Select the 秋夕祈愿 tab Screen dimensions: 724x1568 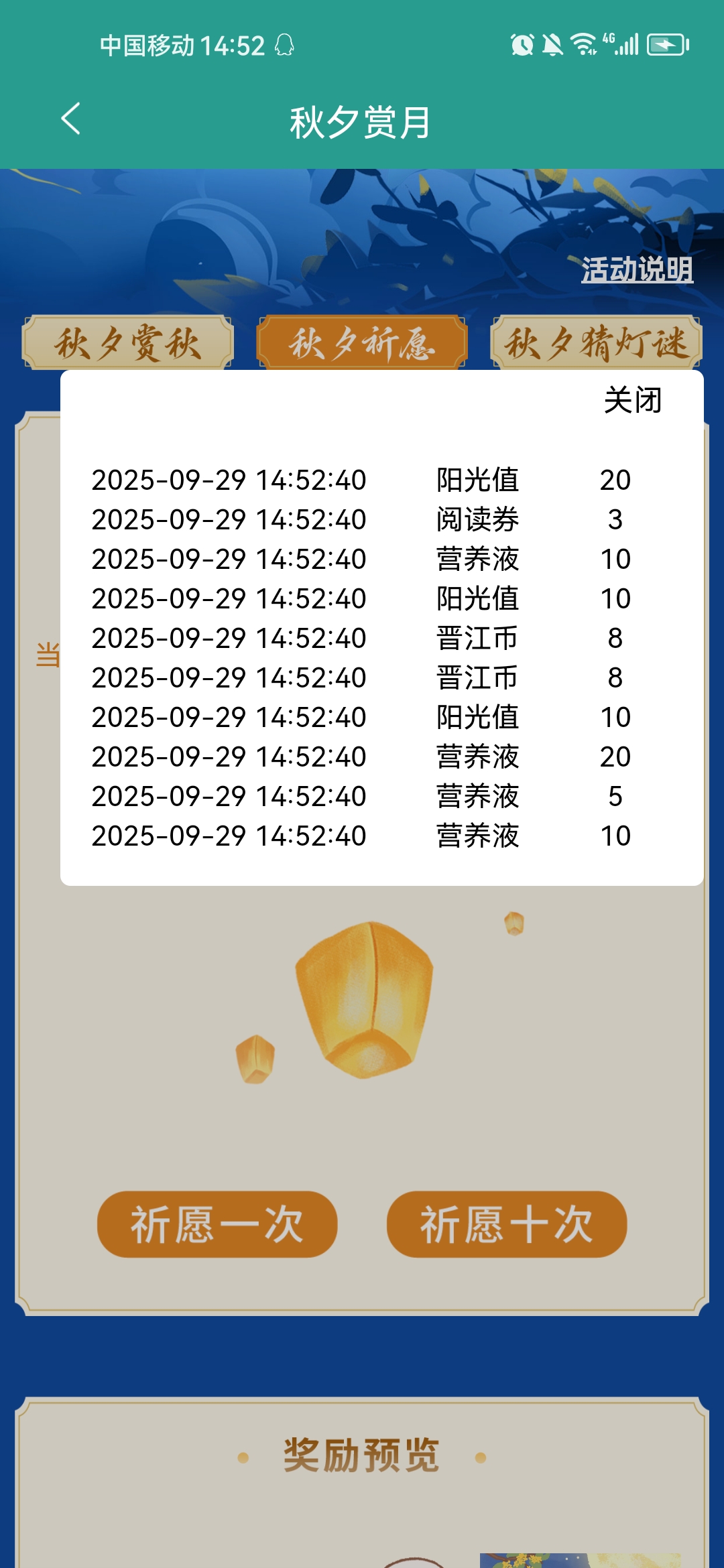[x=362, y=342]
